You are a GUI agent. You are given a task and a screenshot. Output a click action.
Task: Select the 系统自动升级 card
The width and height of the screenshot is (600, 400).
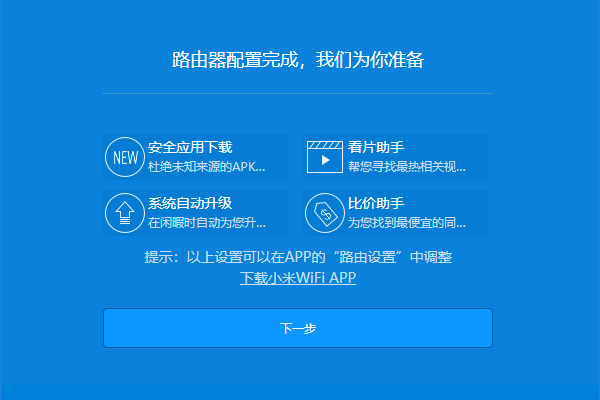pos(196,212)
